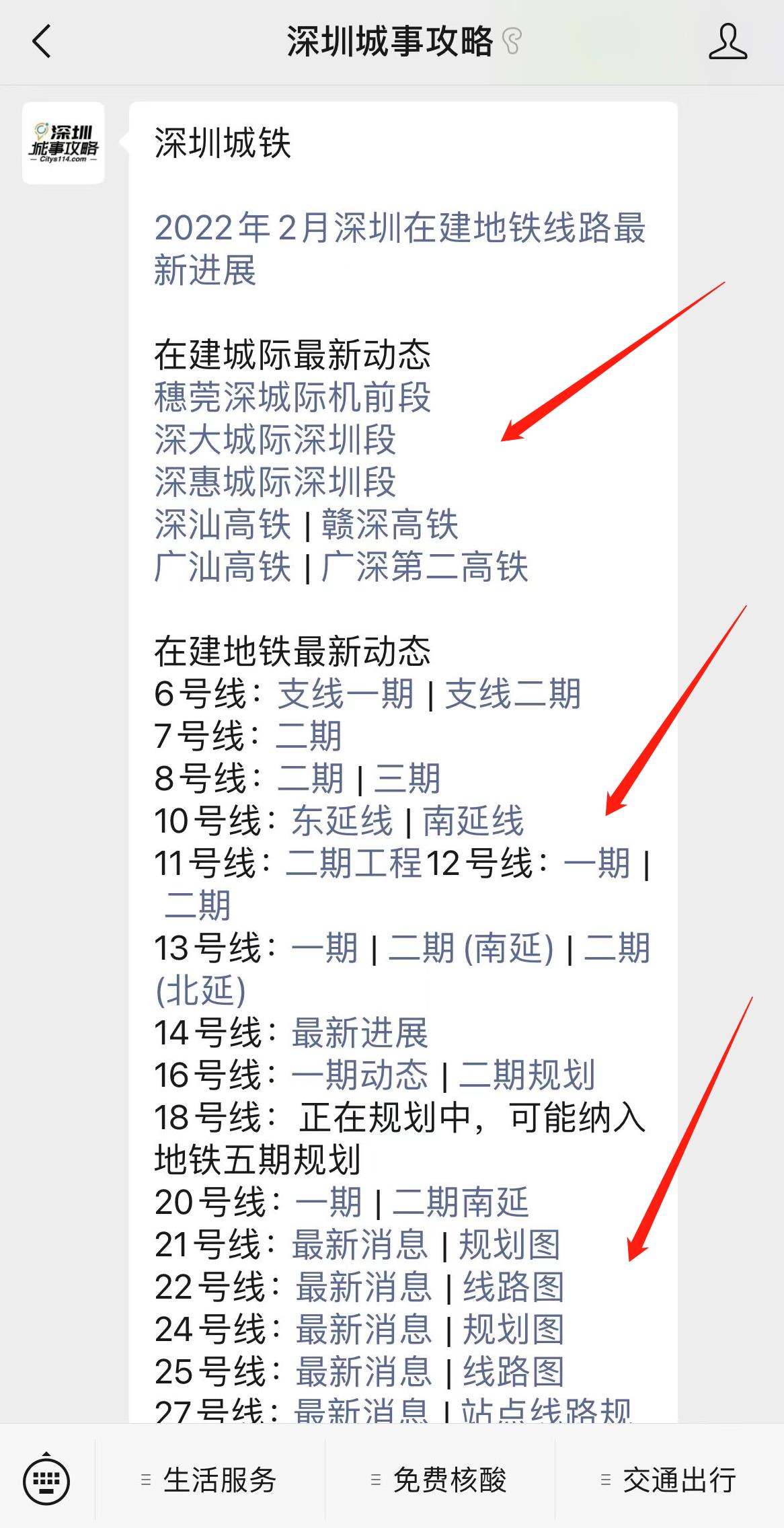
Task: Open 6号线 支线一期 link
Action: pos(346,694)
